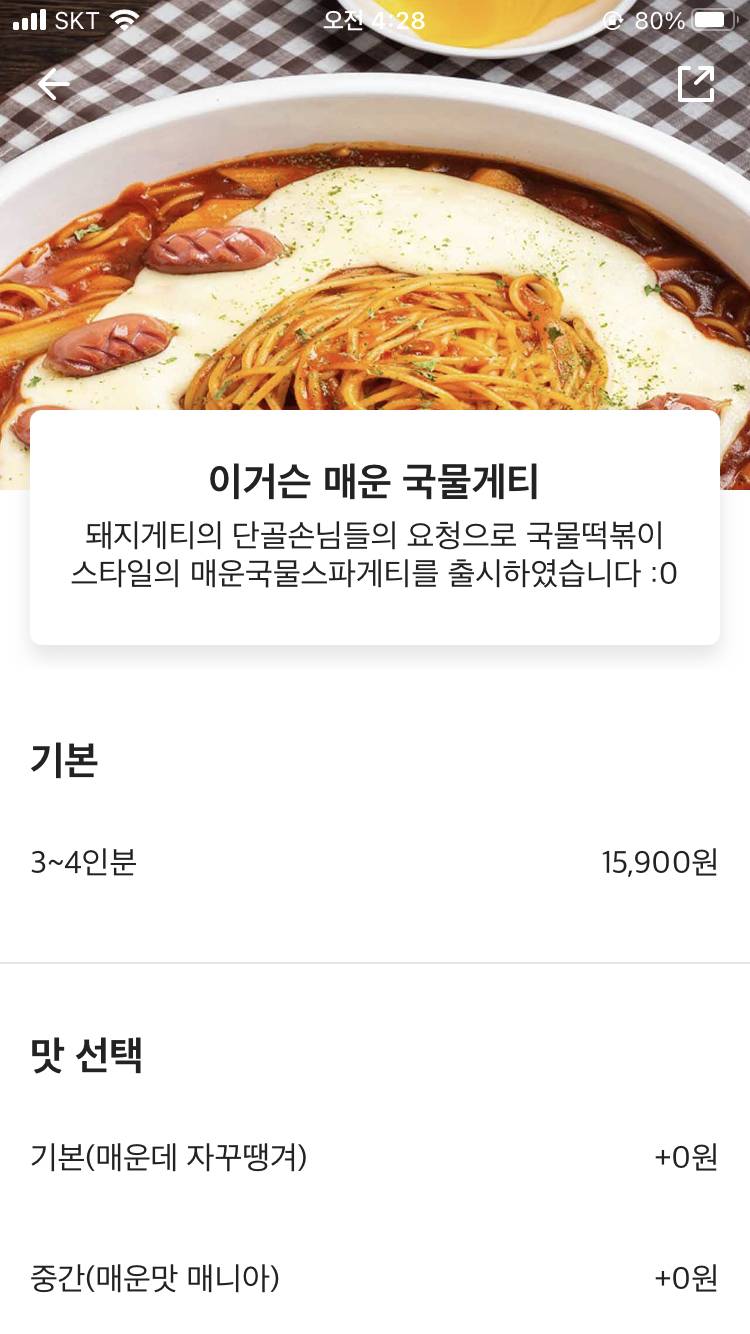Screen dimensions: 750x1334
Task: Tap the description card to expand details
Action: (375, 530)
